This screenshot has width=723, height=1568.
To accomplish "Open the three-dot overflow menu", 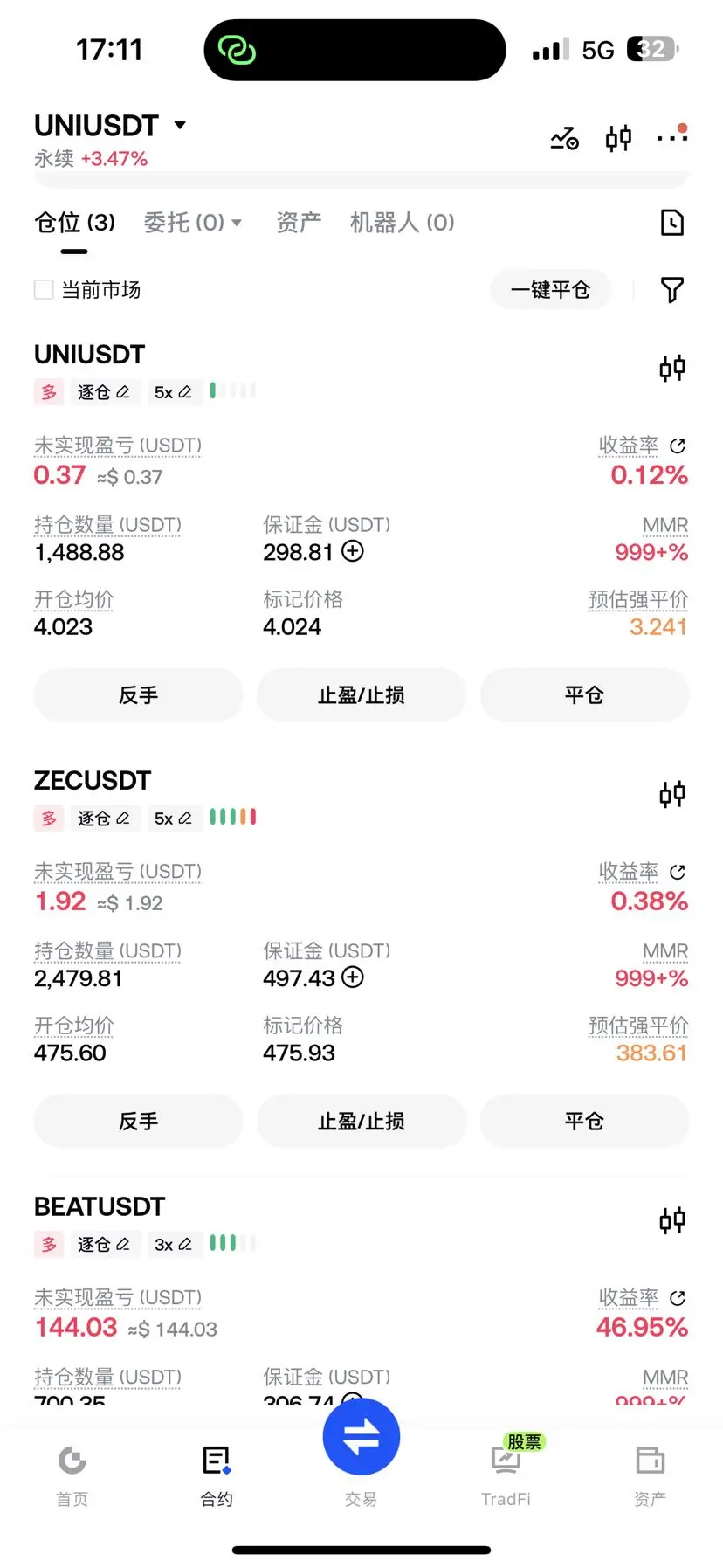I will coord(672,137).
